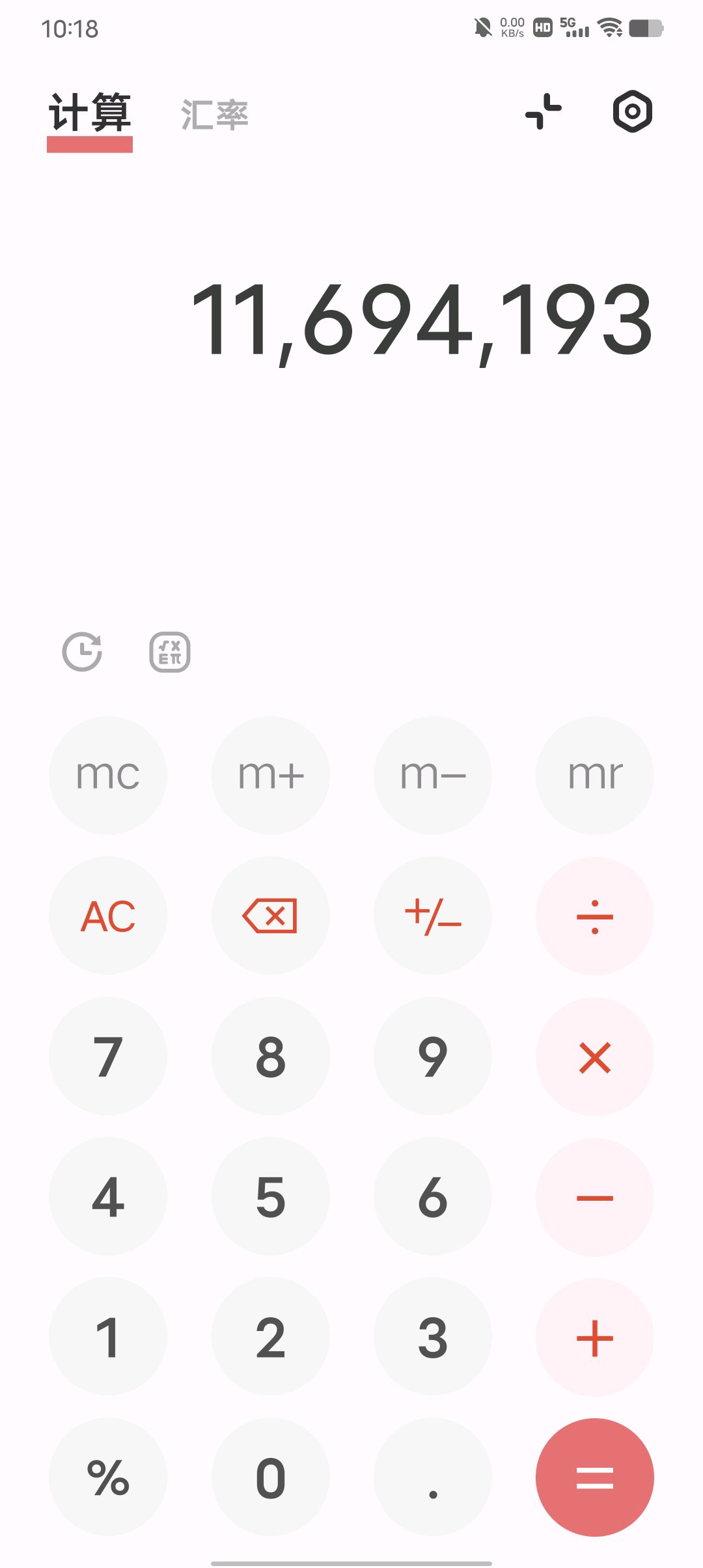The height and width of the screenshot is (1568, 703).
Task: Enter digit 7
Action: [x=108, y=1056]
